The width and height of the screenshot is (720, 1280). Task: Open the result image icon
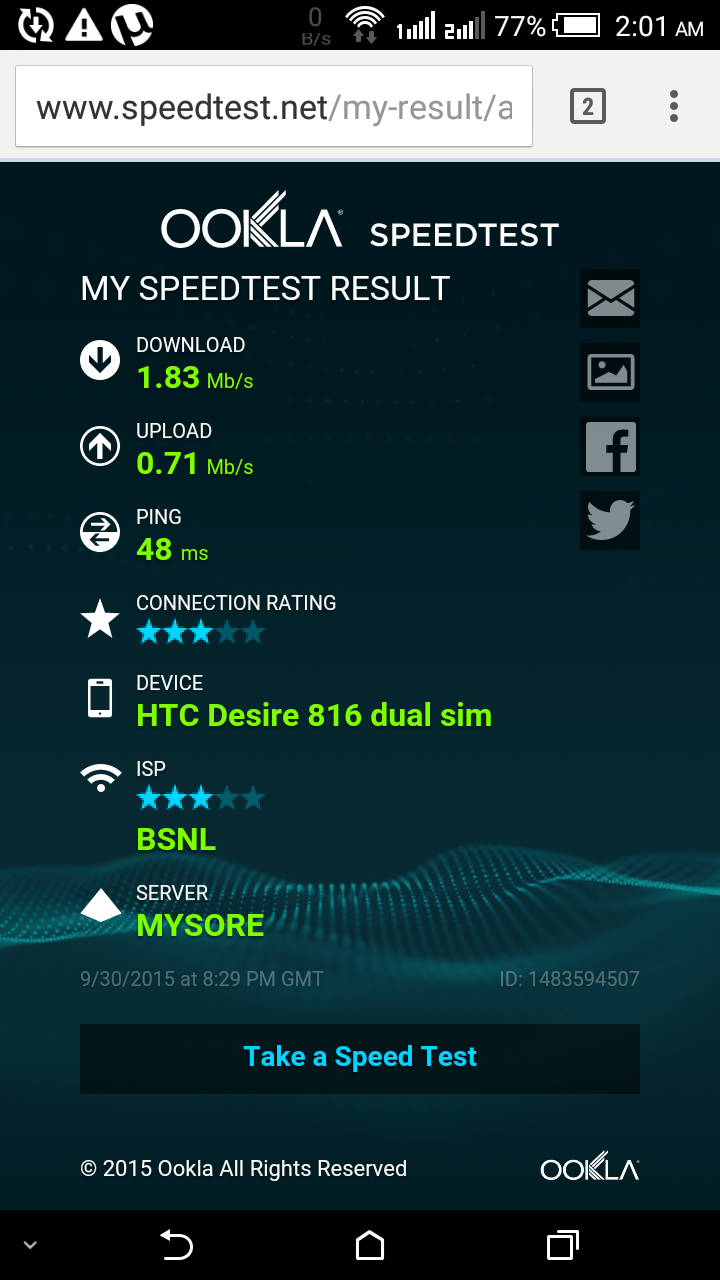610,372
